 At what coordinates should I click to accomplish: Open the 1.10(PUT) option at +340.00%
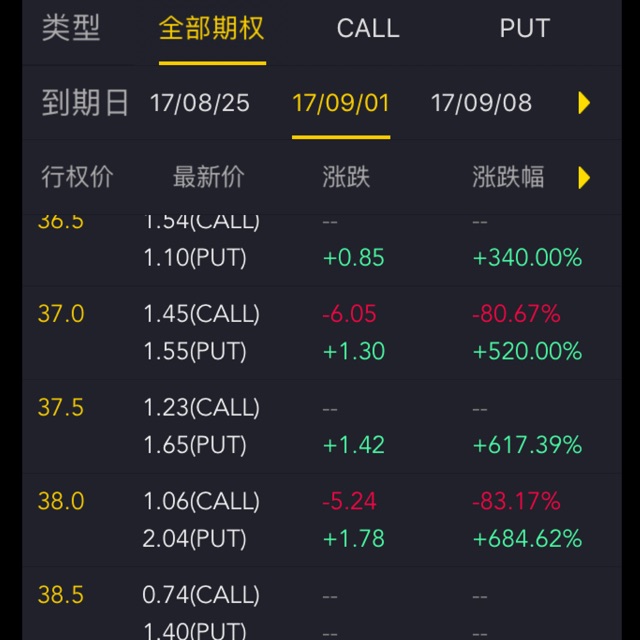coord(194,257)
